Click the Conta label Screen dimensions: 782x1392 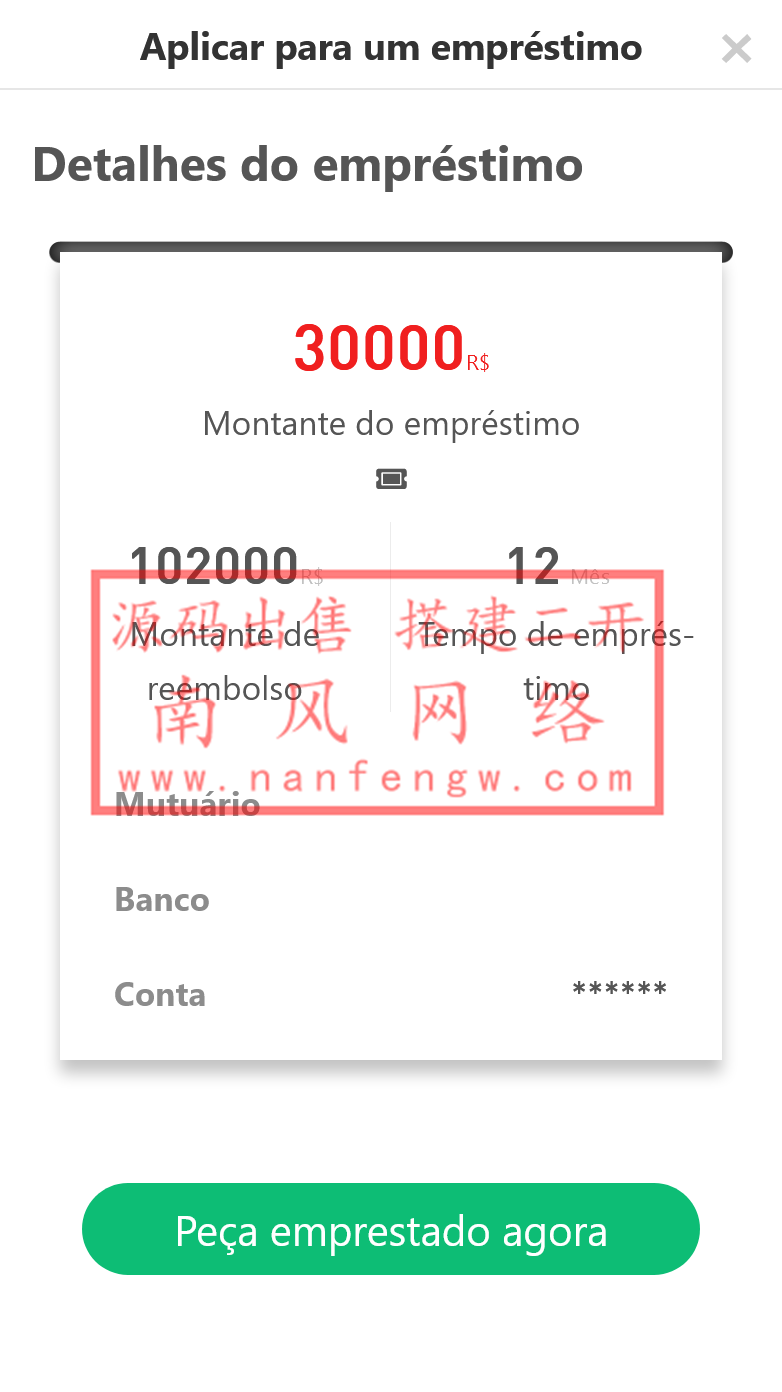point(159,994)
